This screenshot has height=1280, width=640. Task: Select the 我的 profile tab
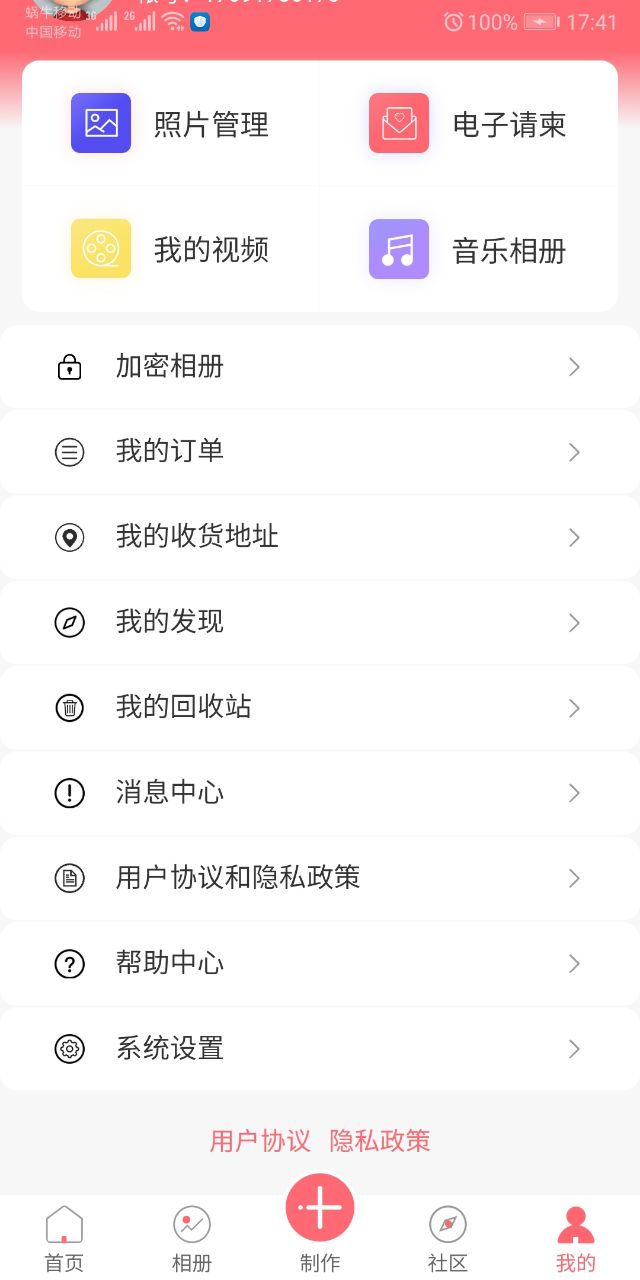point(576,1238)
